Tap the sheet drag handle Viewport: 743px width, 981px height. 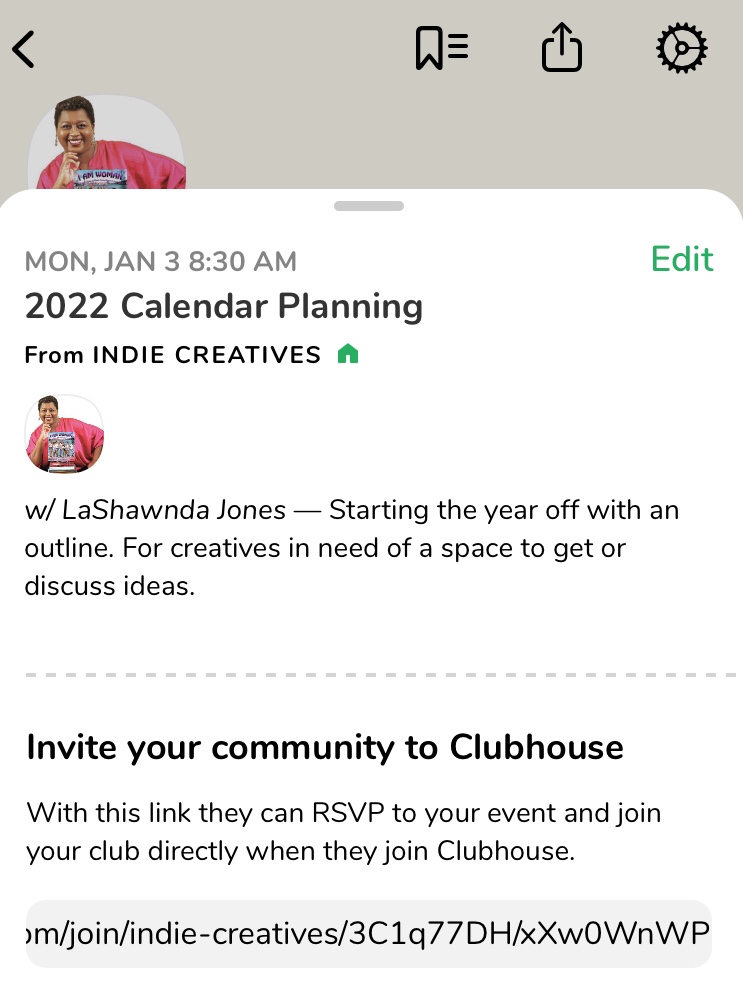369,207
